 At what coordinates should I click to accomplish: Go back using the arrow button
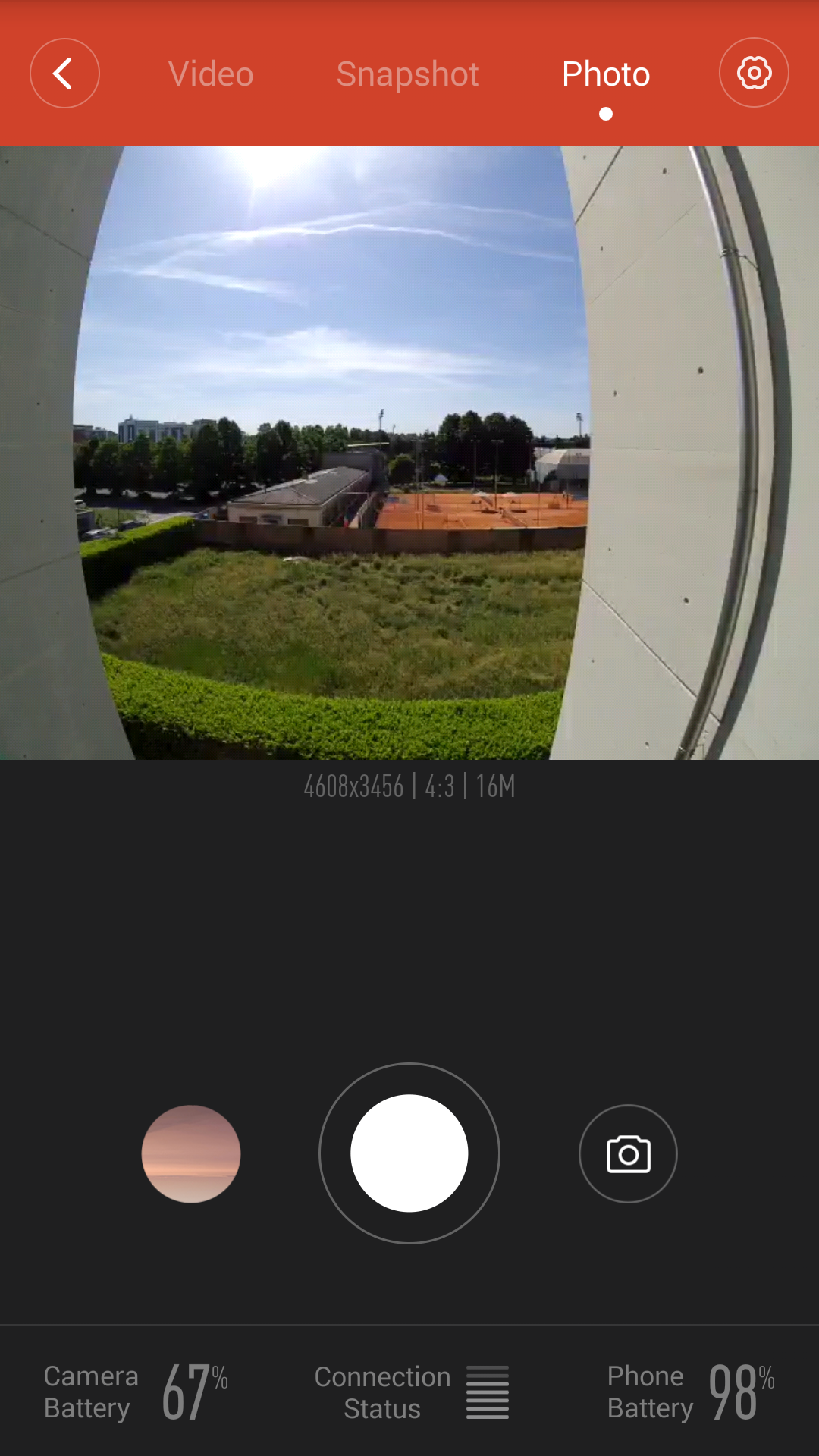tap(64, 74)
